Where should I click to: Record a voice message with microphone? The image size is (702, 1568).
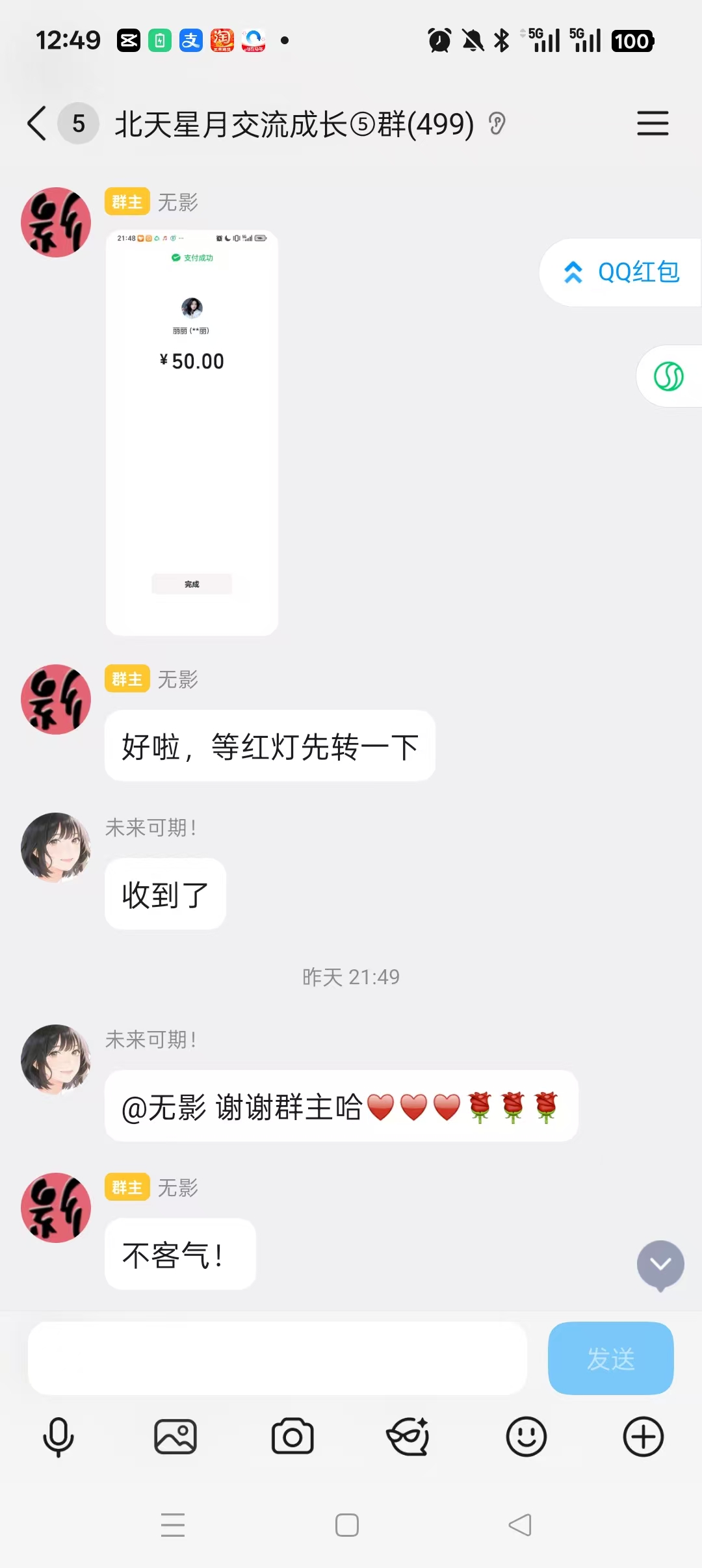[58, 1437]
